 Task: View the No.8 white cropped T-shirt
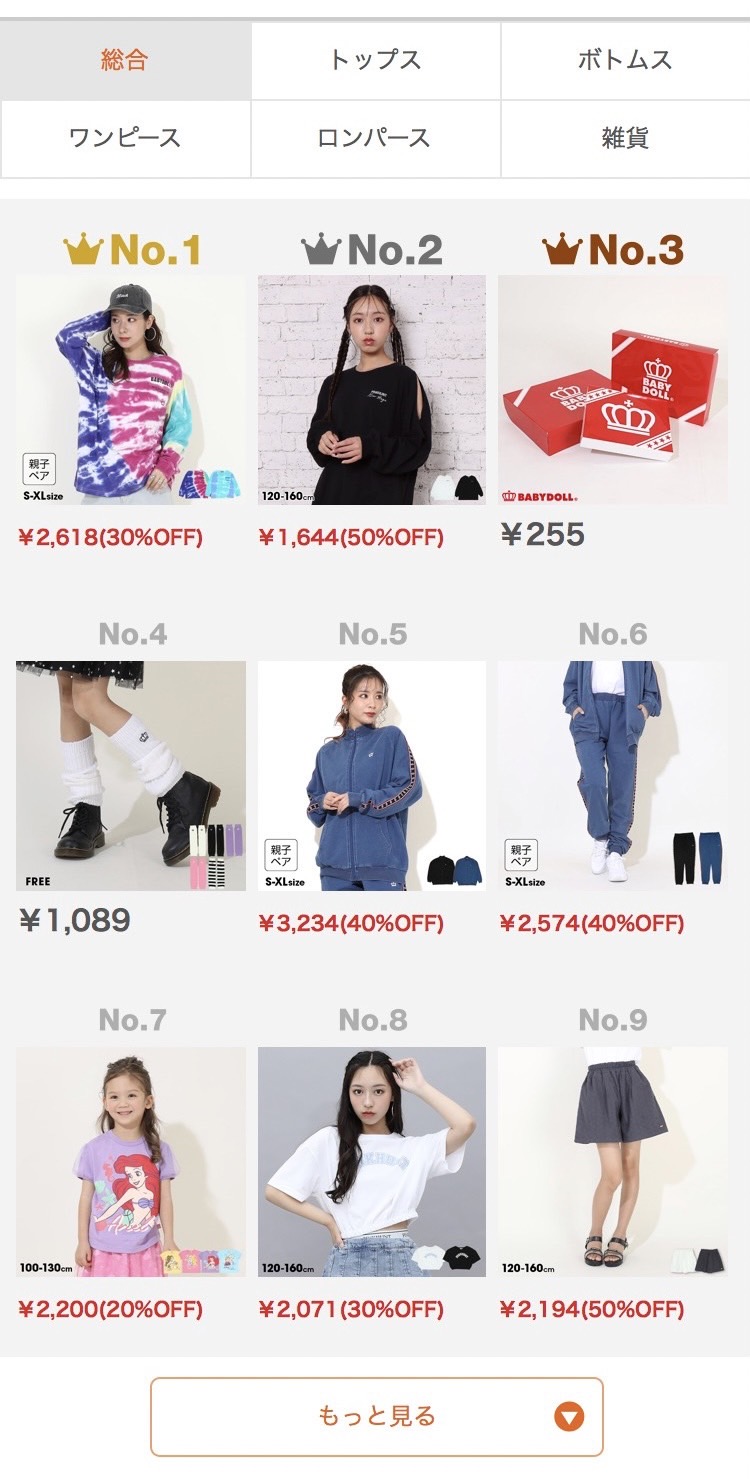coord(372,1162)
